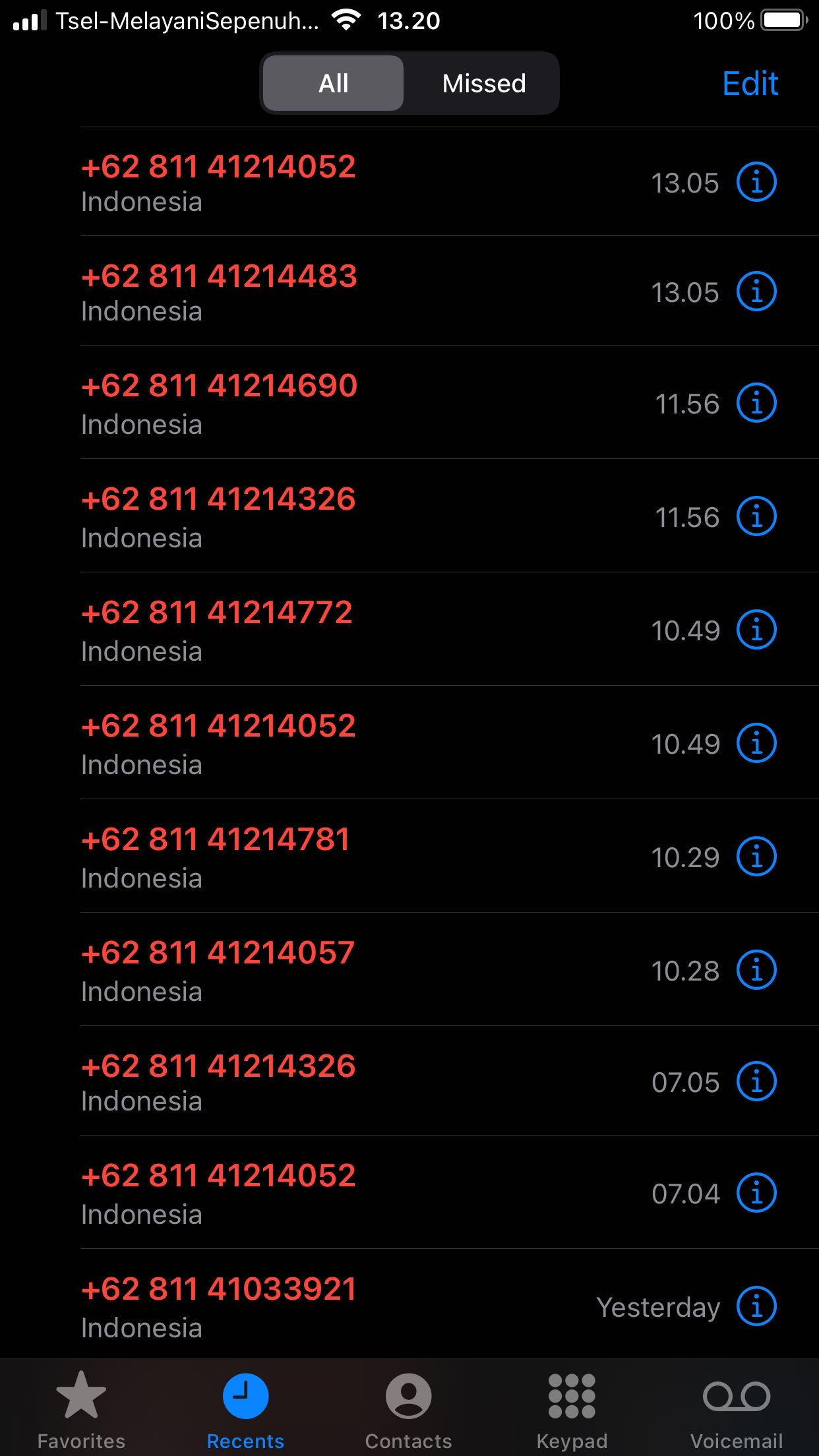
Task: Tap Edit to manage recents
Action: coord(750,84)
